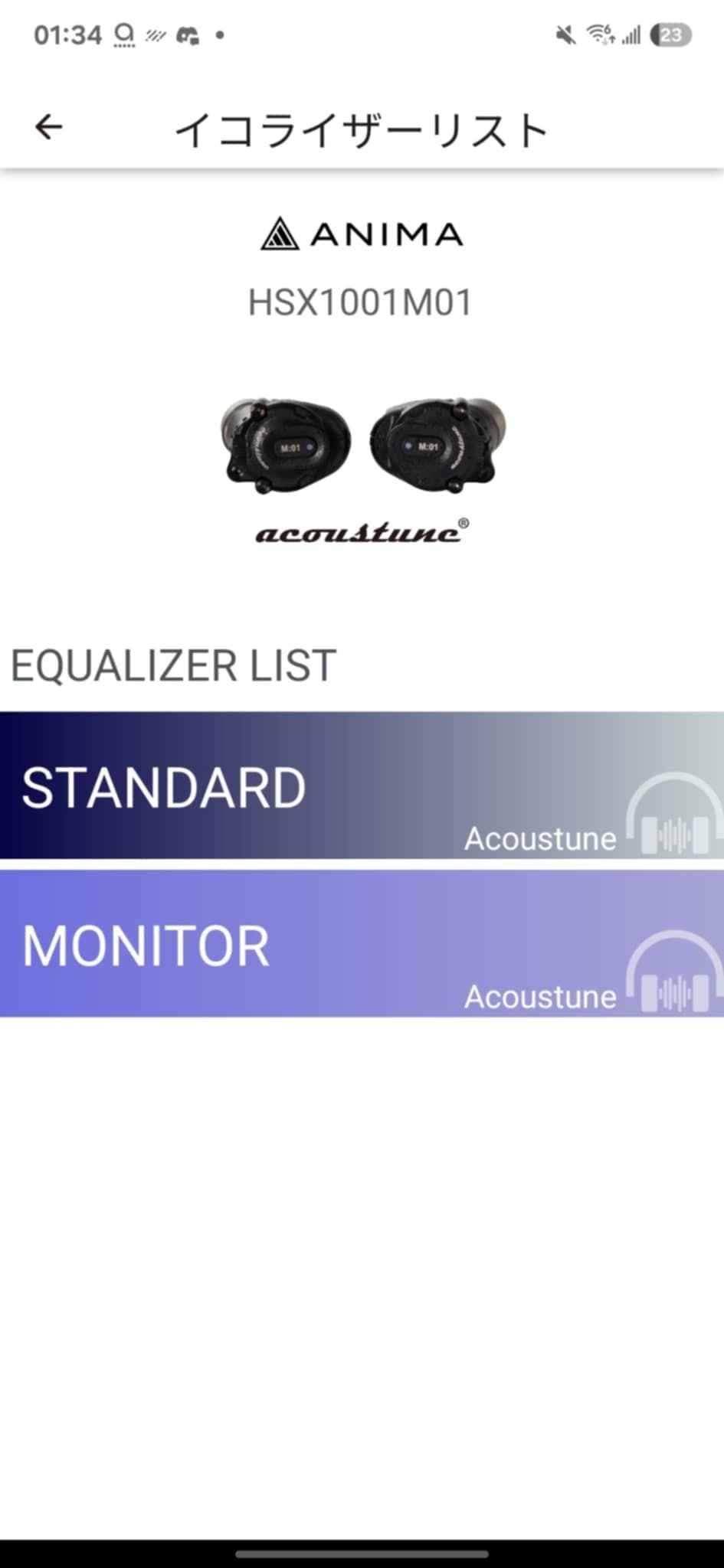Select the STANDARD equalizer preset
Viewport: 724px width, 1568px height.
click(362, 786)
